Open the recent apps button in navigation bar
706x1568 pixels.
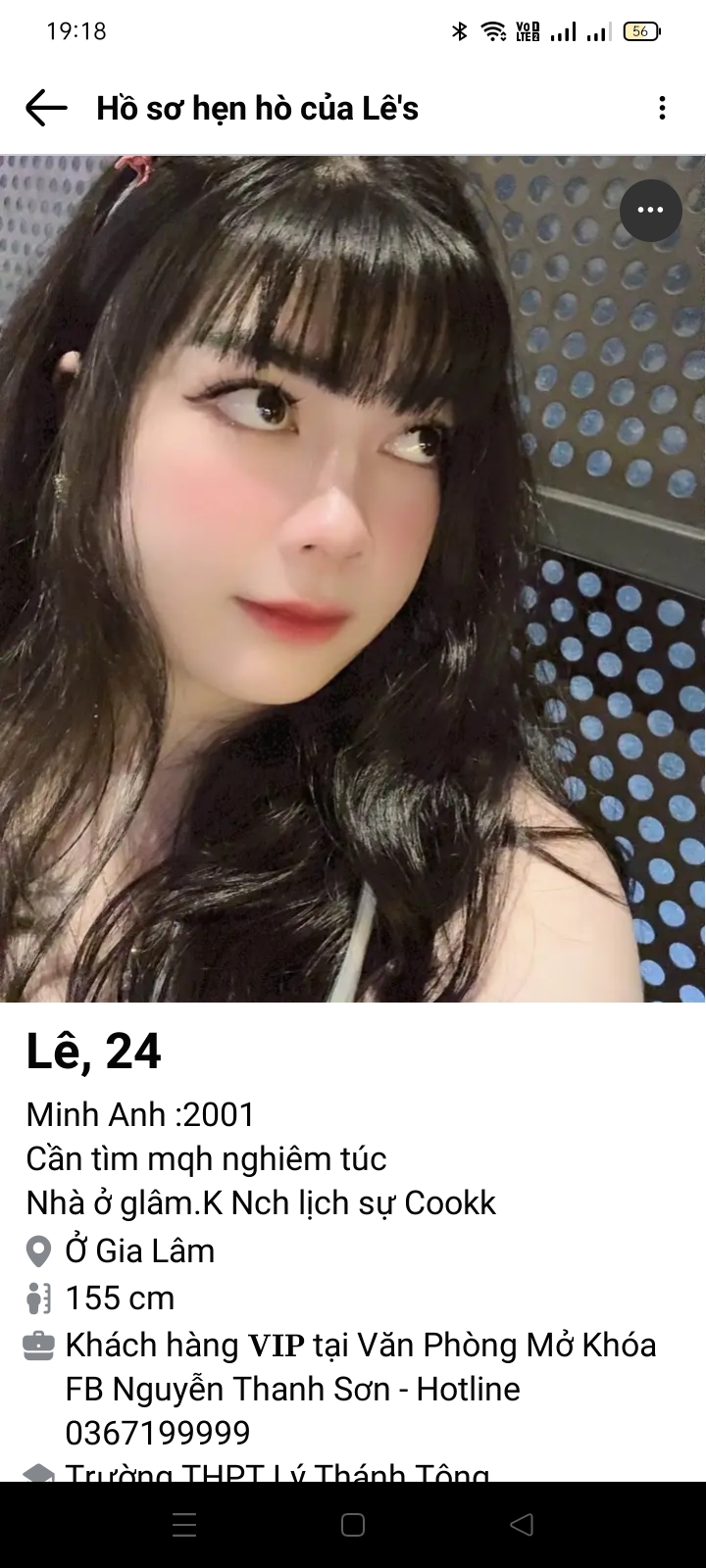click(184, 1524)
